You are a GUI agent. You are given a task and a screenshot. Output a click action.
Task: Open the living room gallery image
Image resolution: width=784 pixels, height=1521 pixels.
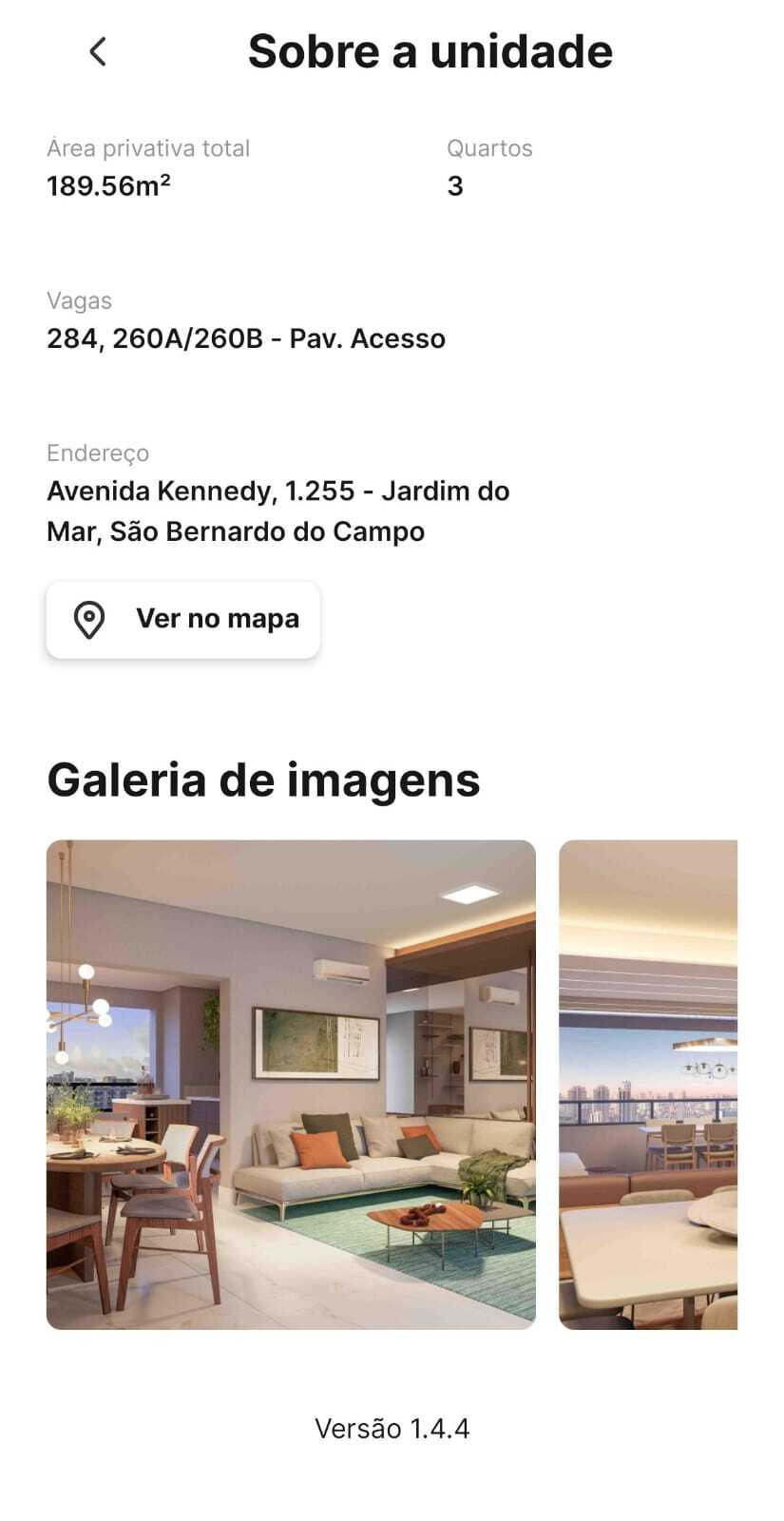(291, 1084)
